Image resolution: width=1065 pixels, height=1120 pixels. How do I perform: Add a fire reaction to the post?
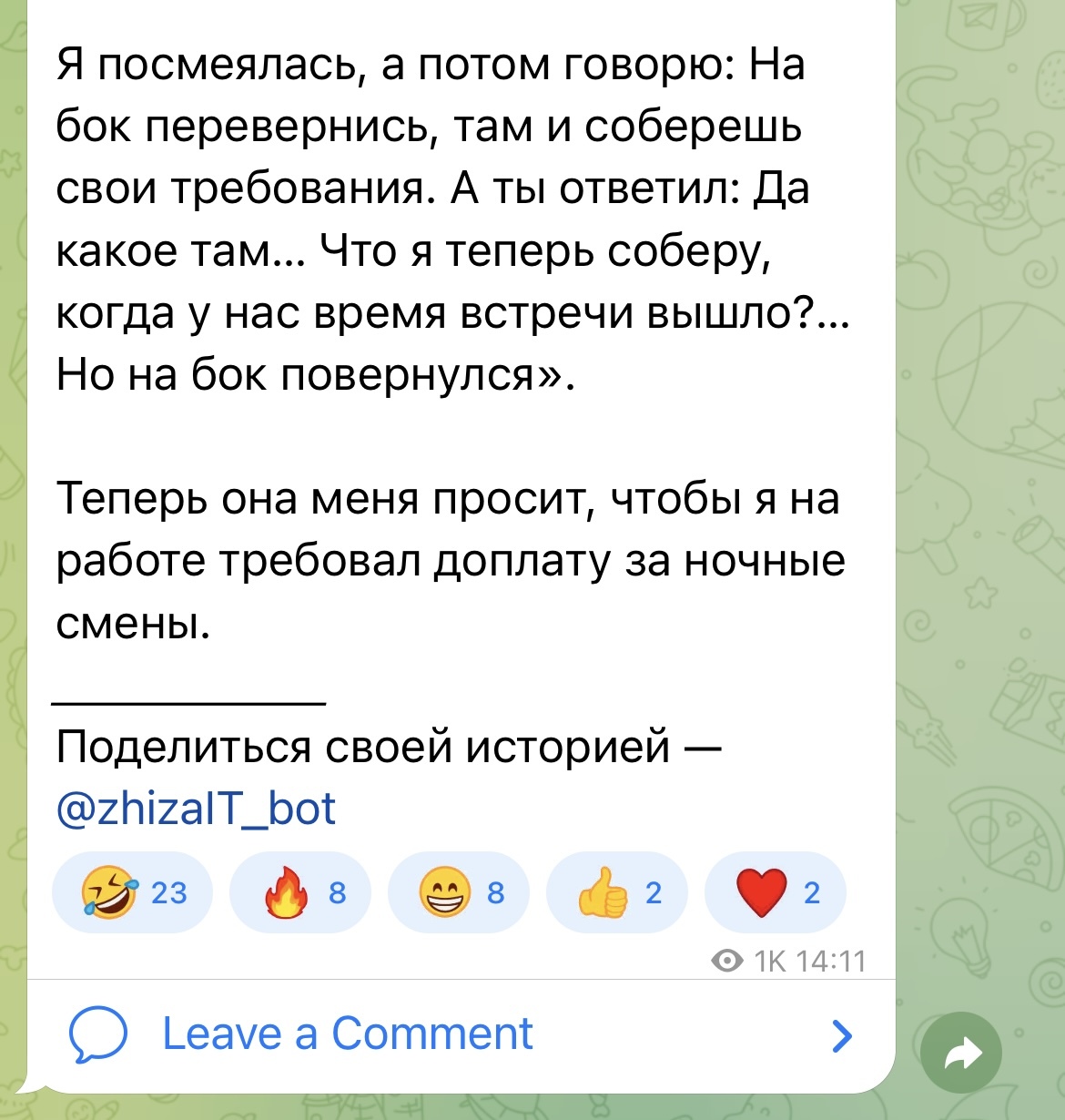coord(300,892)
